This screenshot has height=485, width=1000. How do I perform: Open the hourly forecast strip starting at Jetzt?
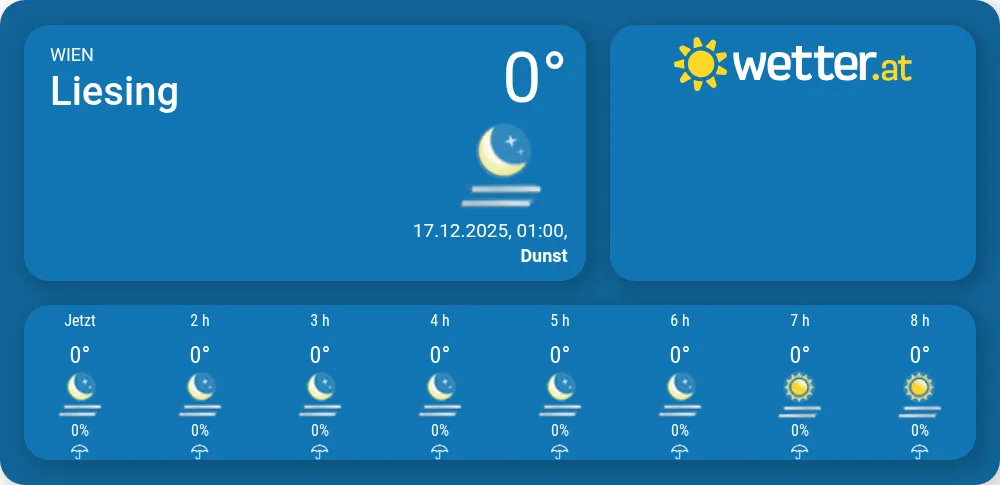tap(498, 382)
